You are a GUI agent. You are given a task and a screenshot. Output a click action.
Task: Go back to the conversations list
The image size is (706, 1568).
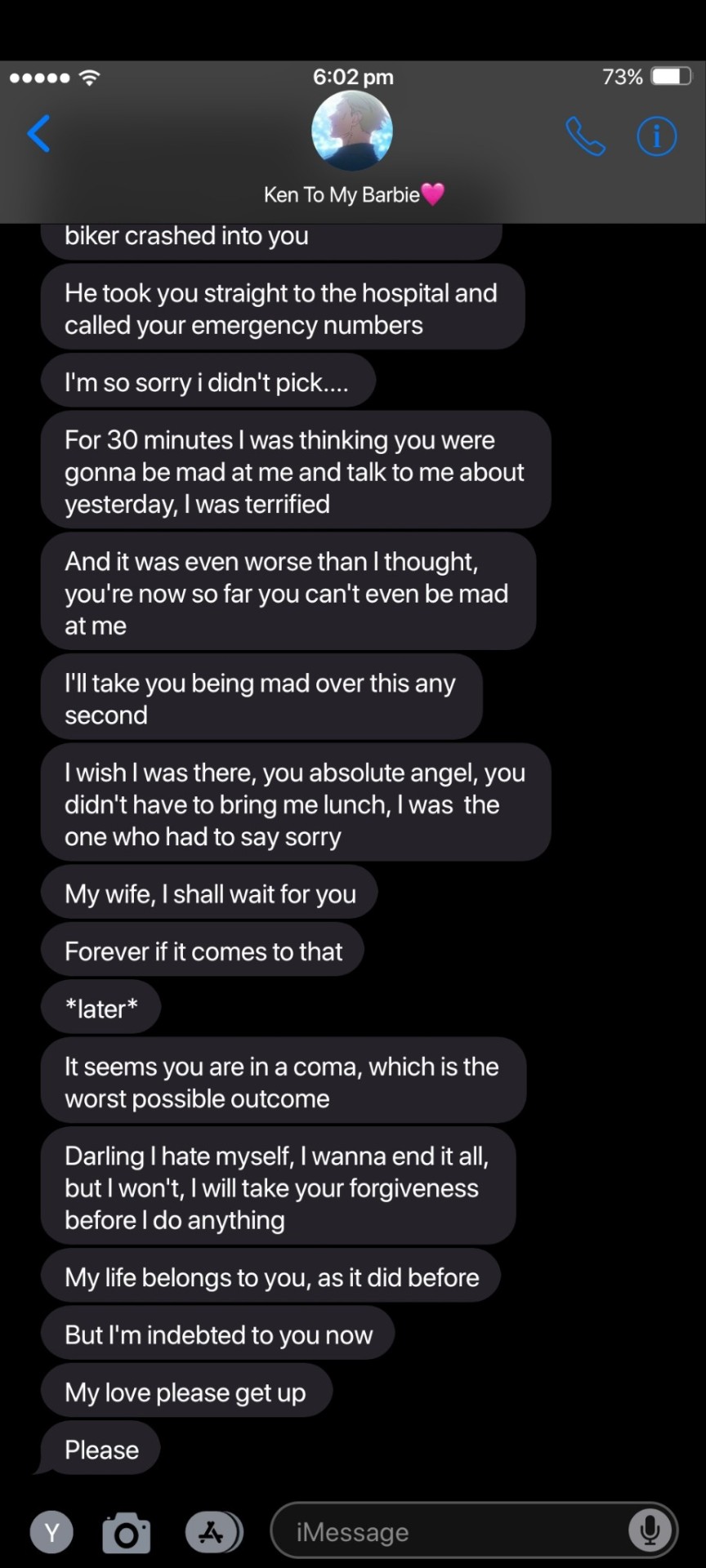tap(38, 134)
